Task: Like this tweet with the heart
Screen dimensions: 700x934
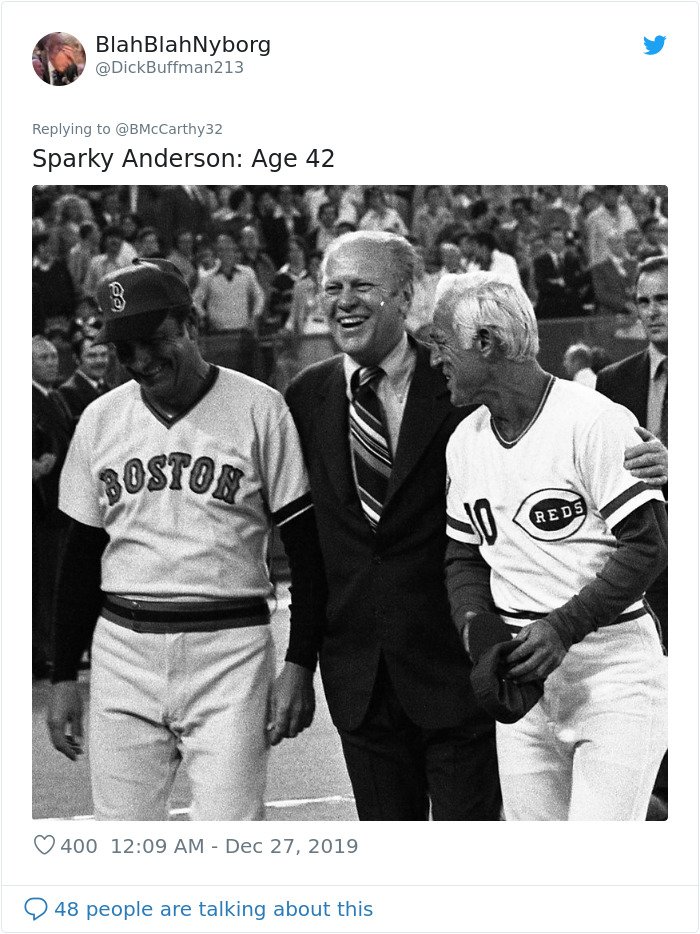Action: pyautogui.click(x=45, y=846)
